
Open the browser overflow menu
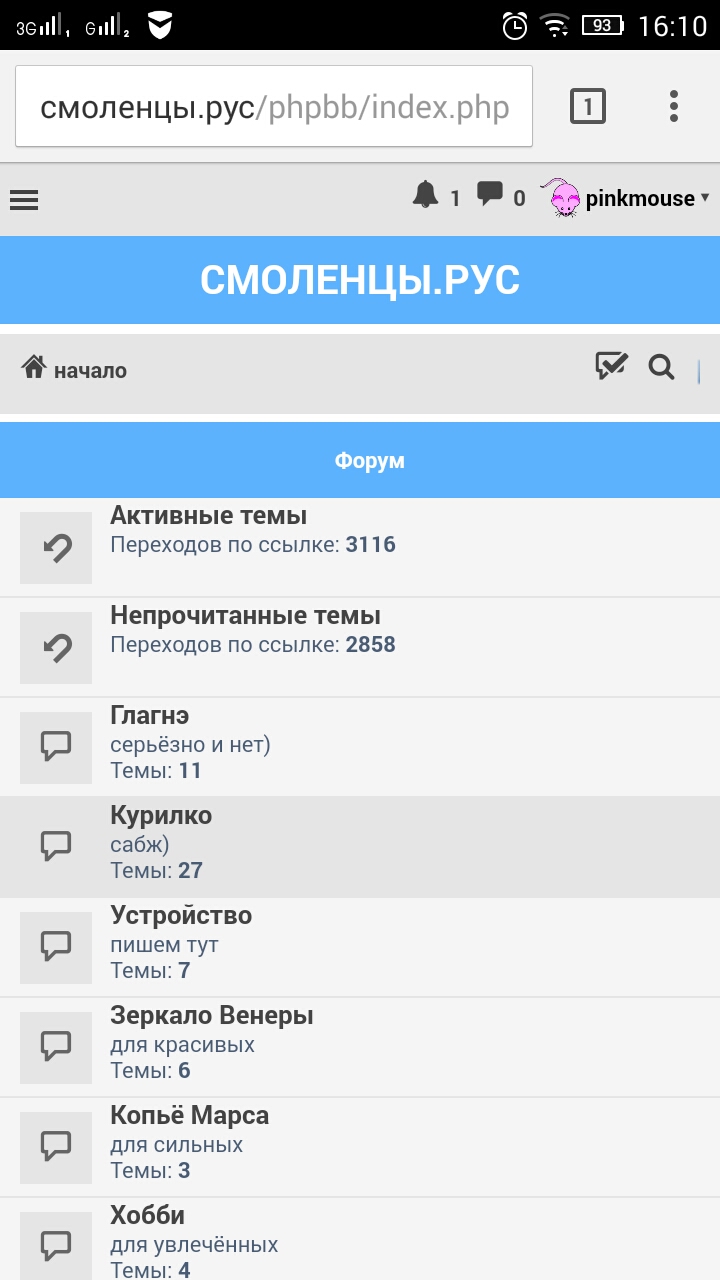point(674,106)
